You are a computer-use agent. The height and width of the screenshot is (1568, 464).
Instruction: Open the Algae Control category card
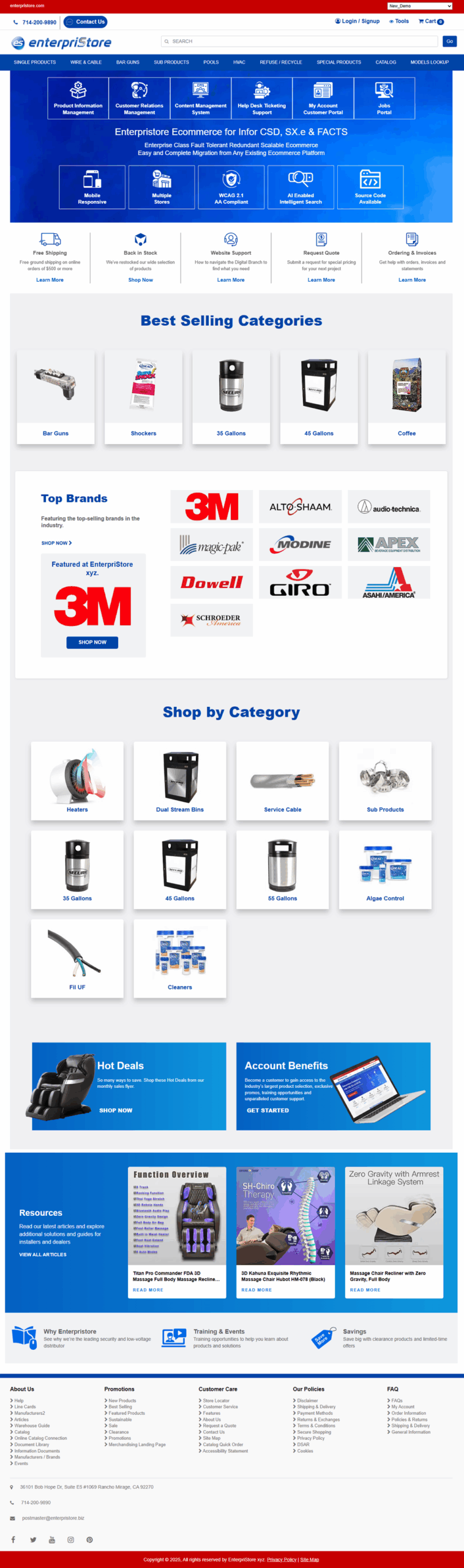(385, 869)
